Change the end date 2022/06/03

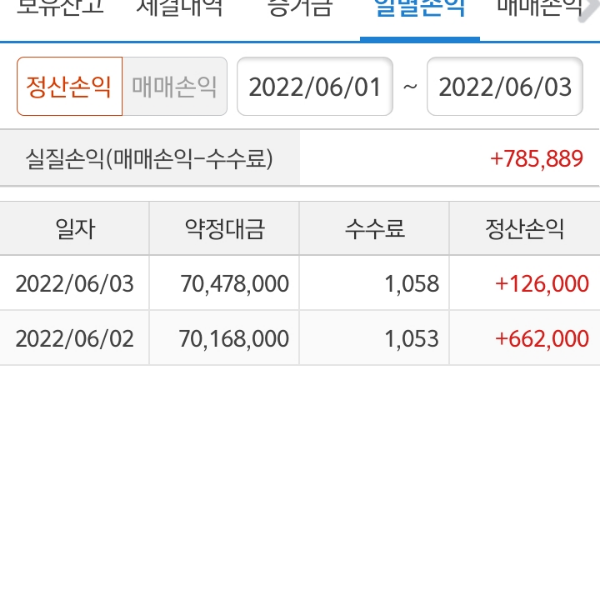pos(505,87)
